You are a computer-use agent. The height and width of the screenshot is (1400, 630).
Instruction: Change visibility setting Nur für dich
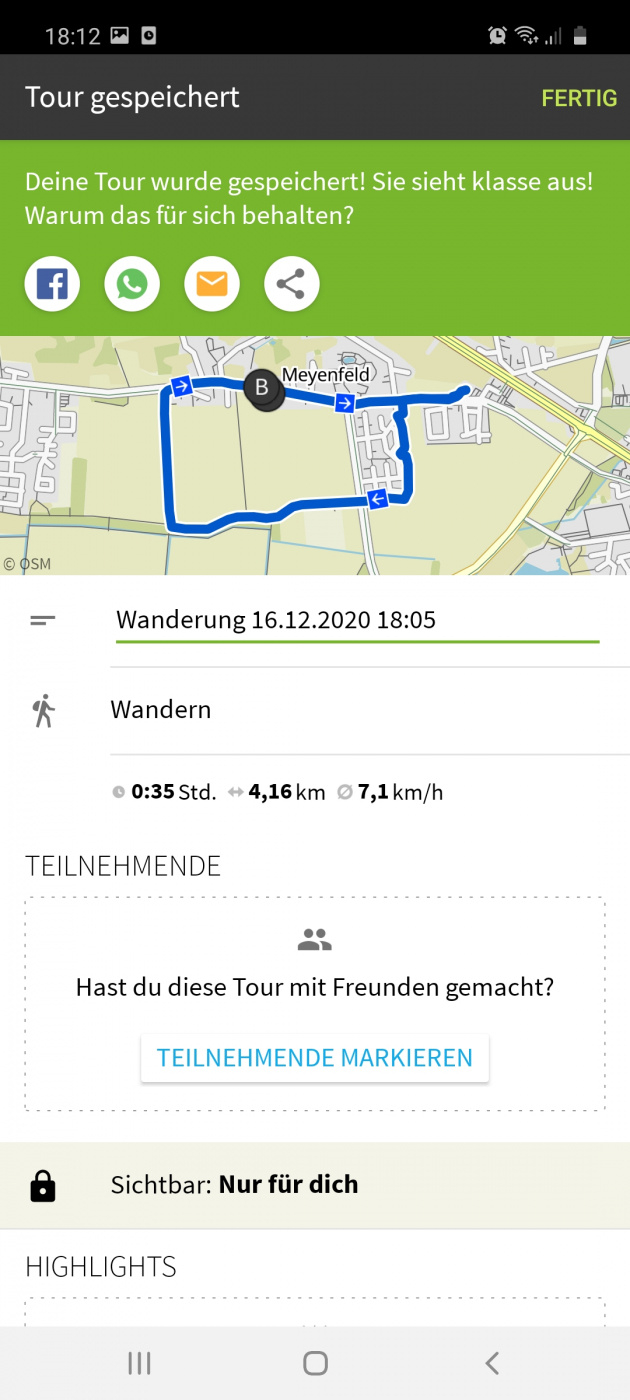point(288,1185)
